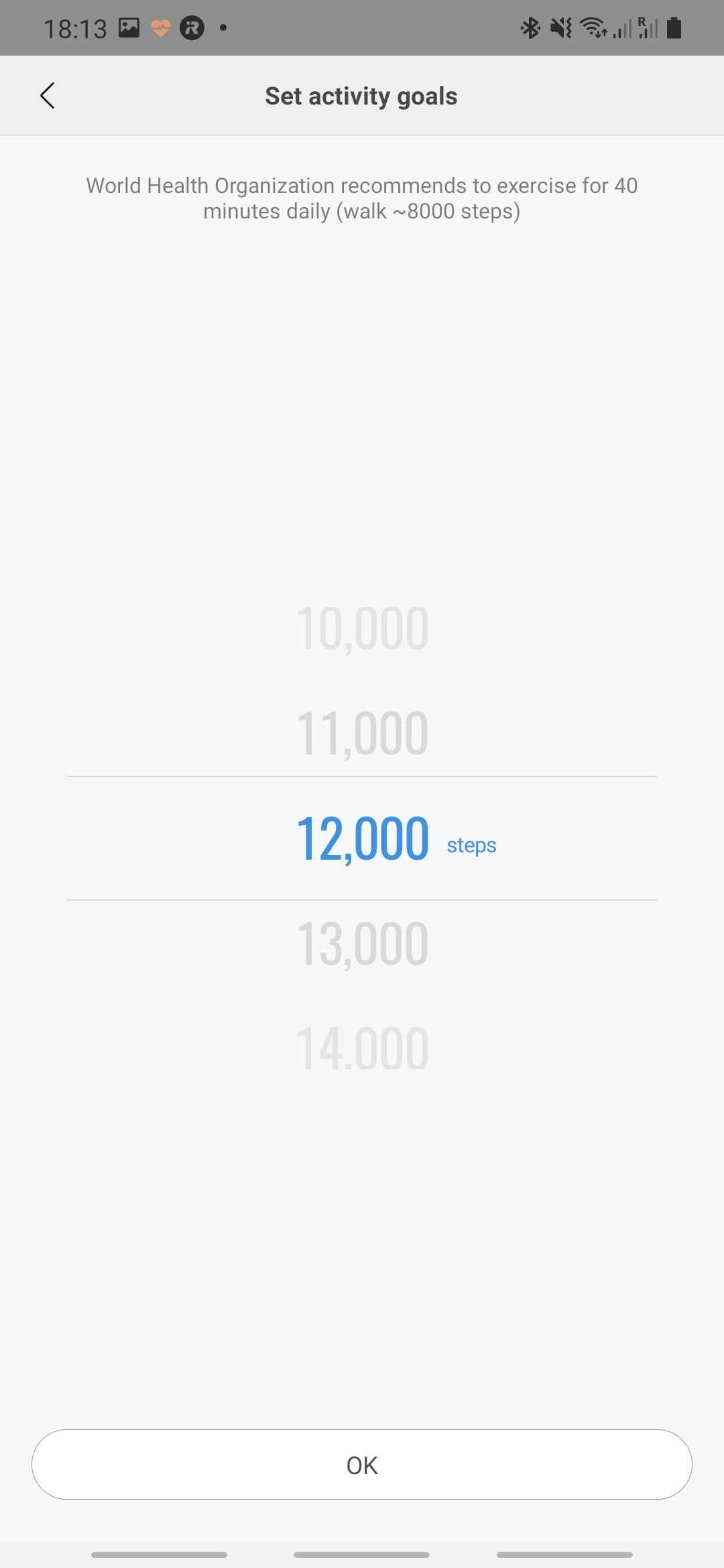Select 10,000 in the steps picker
Screen dimensions: 724x1568
pyautogui.click(x=362, y=629)
